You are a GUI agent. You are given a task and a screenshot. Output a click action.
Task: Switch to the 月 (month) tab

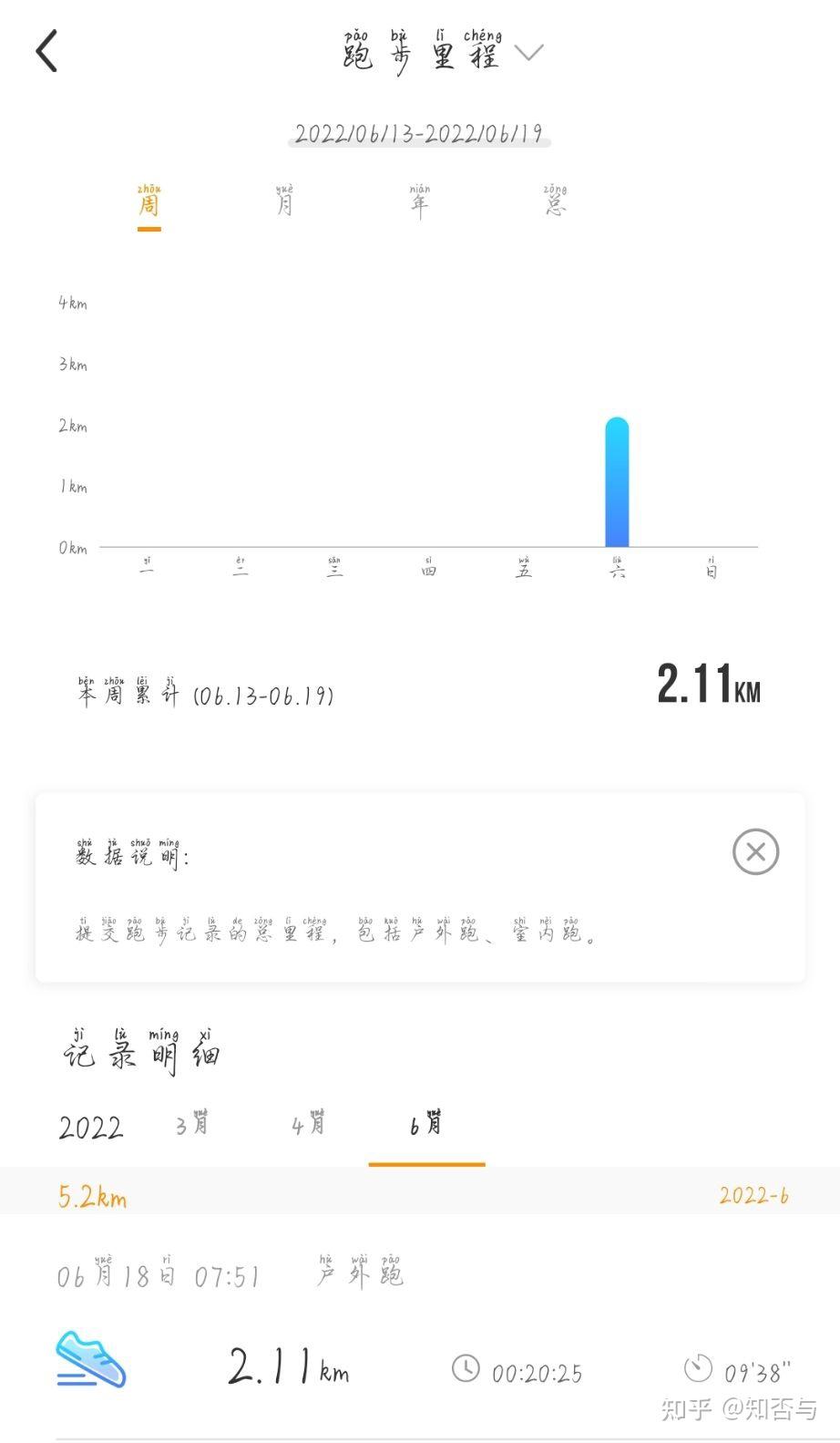pos(284,202)
